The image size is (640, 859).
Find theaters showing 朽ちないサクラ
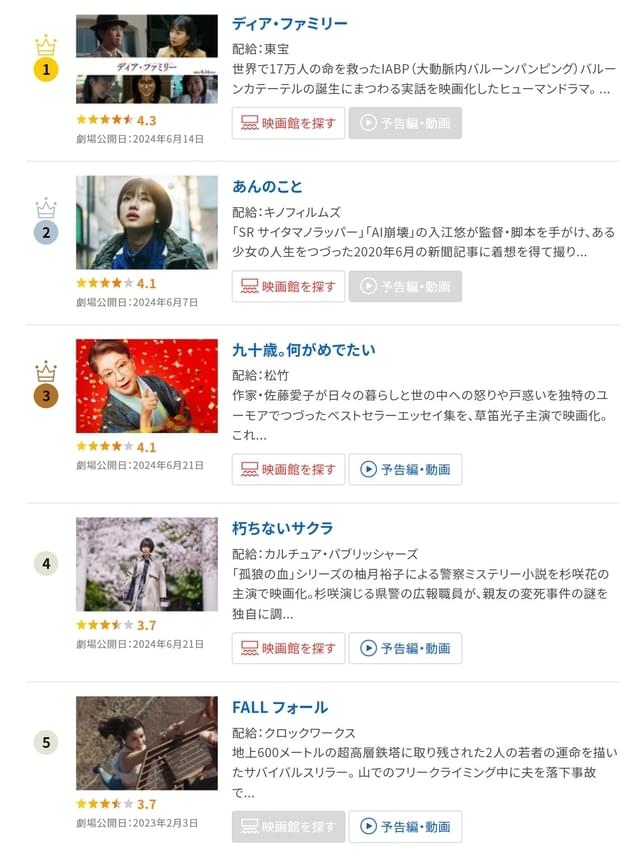288,648
